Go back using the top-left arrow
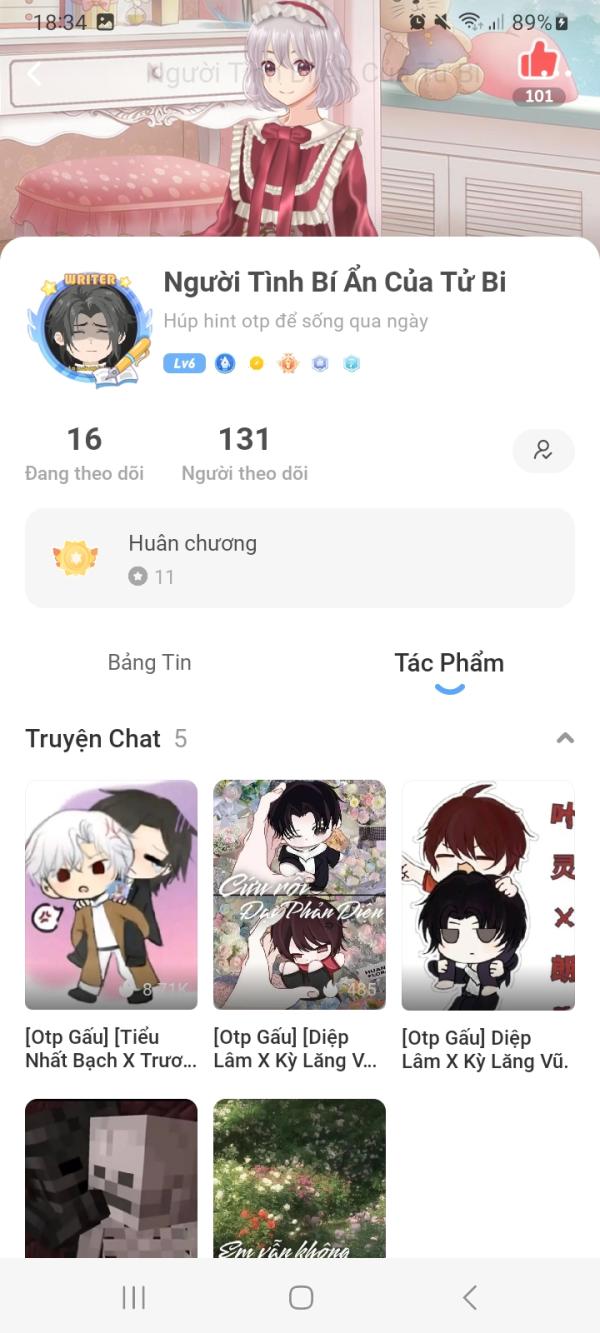This screenshot has width=600, height=1333. click(x=34, y=73)
